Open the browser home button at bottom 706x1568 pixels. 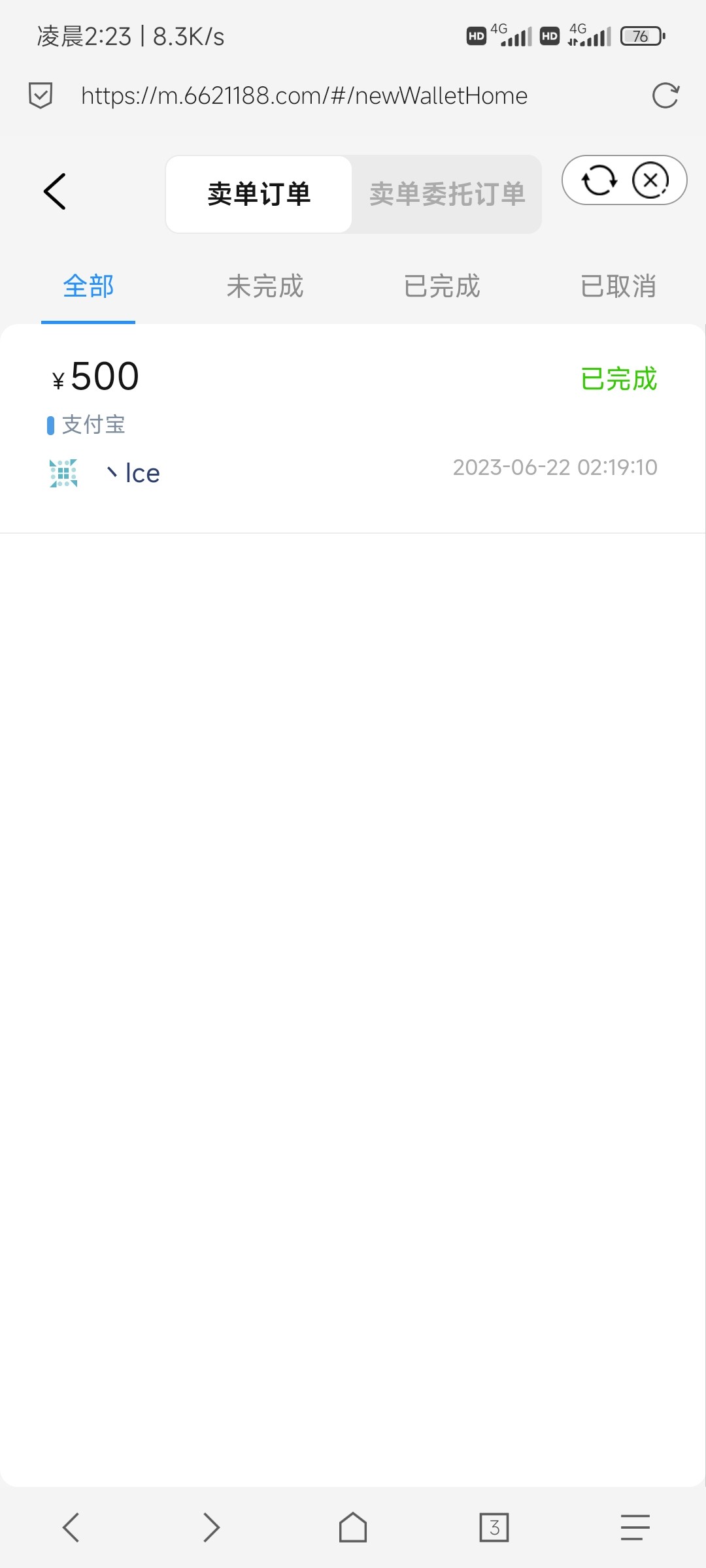coord(353,1528)
